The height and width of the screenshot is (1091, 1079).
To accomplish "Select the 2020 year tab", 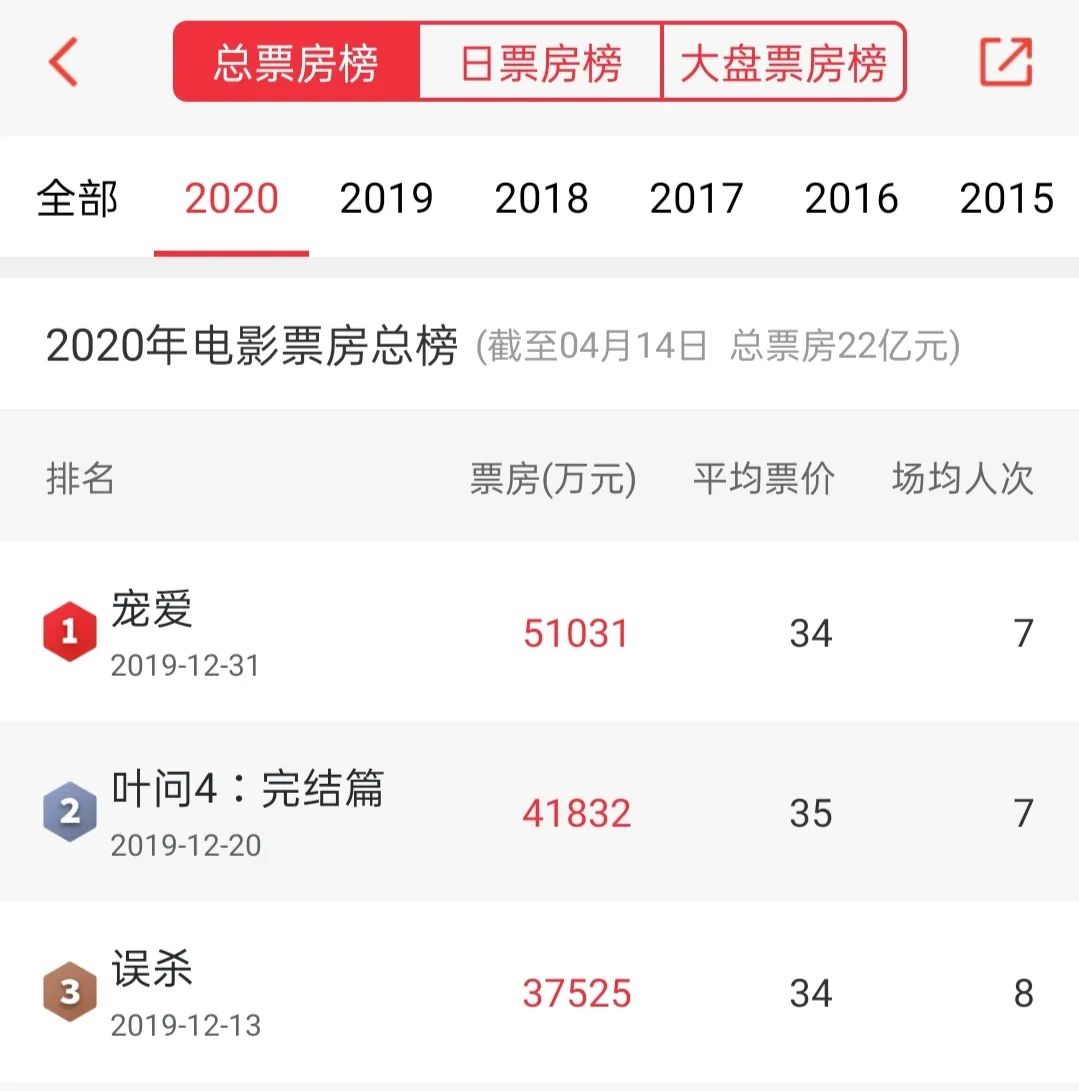I will [x=231, y=198].
